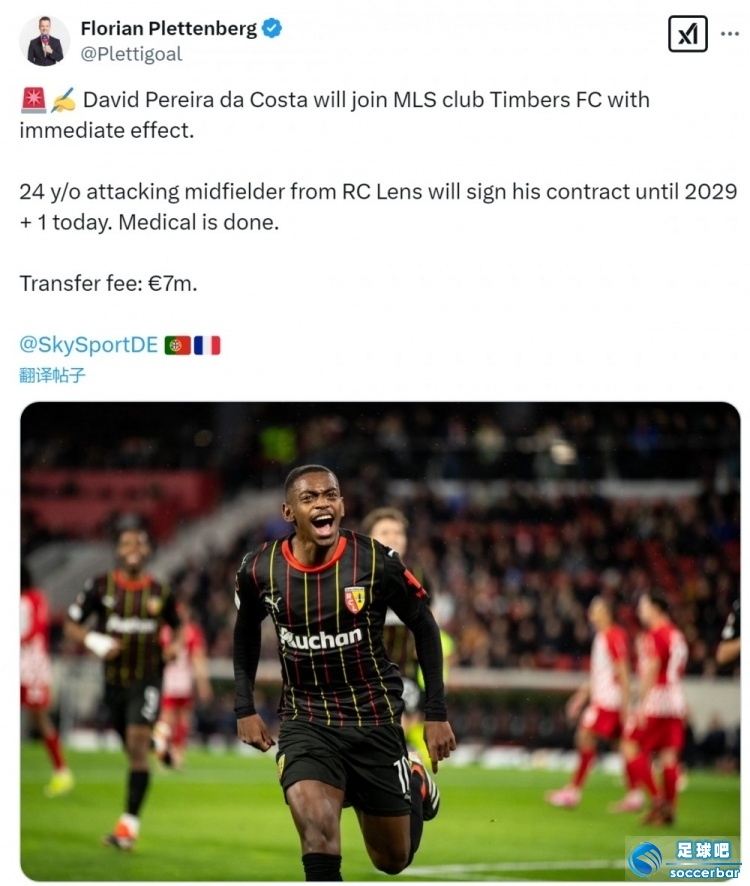Open the @Plettigoal handle
This screenshot has height=886, width=750.
[131, 54]
